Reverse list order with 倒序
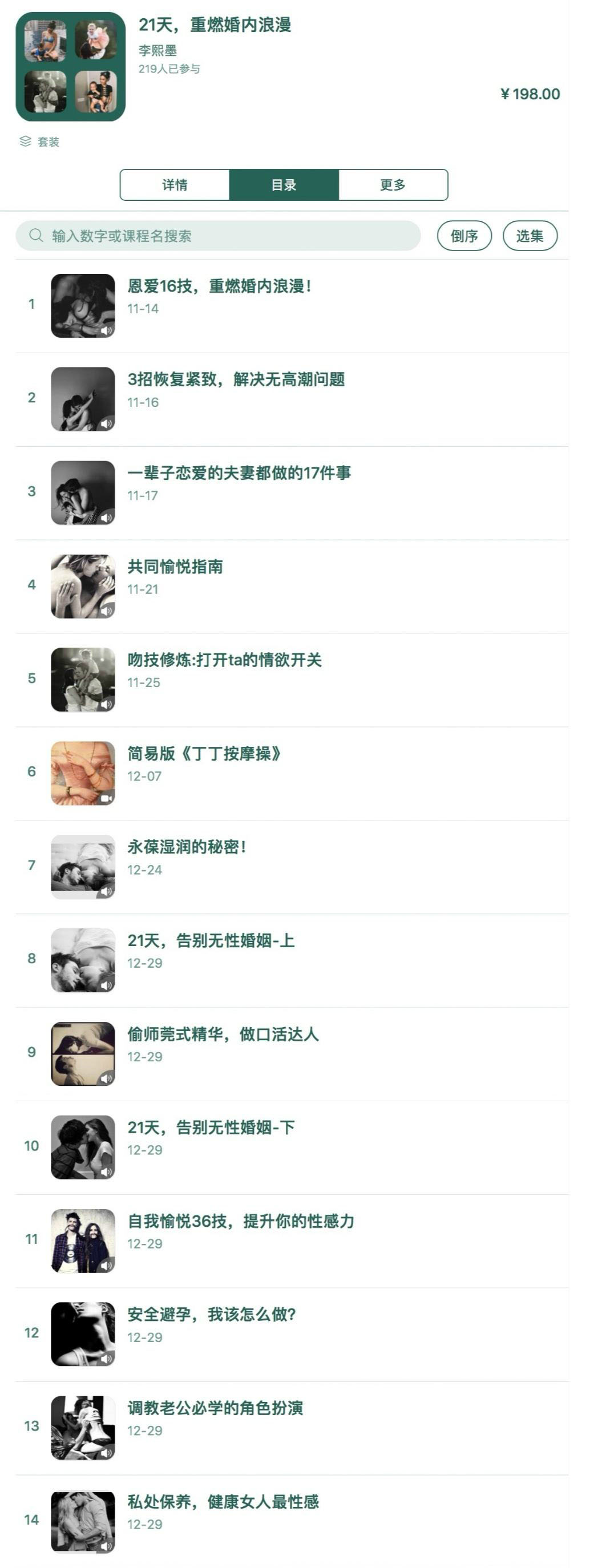Screen dimensions: 598x1568 tap(464, 236)
